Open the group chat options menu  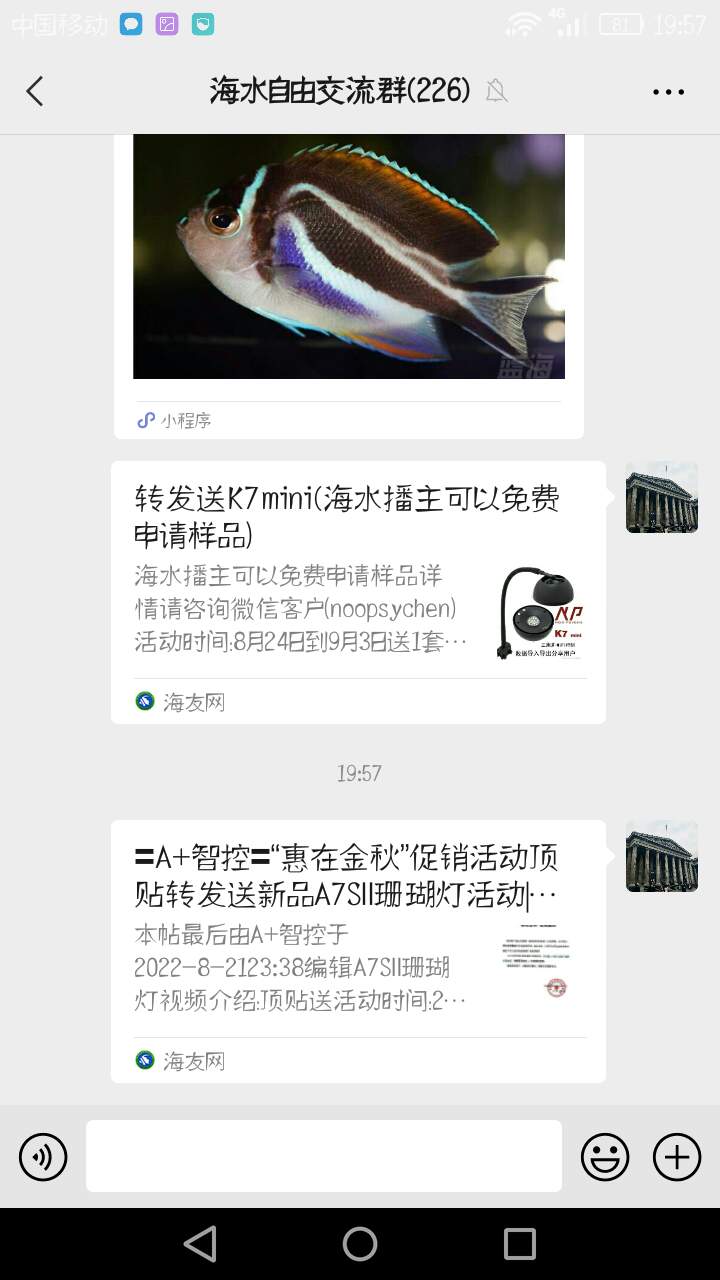click(668, 91)
